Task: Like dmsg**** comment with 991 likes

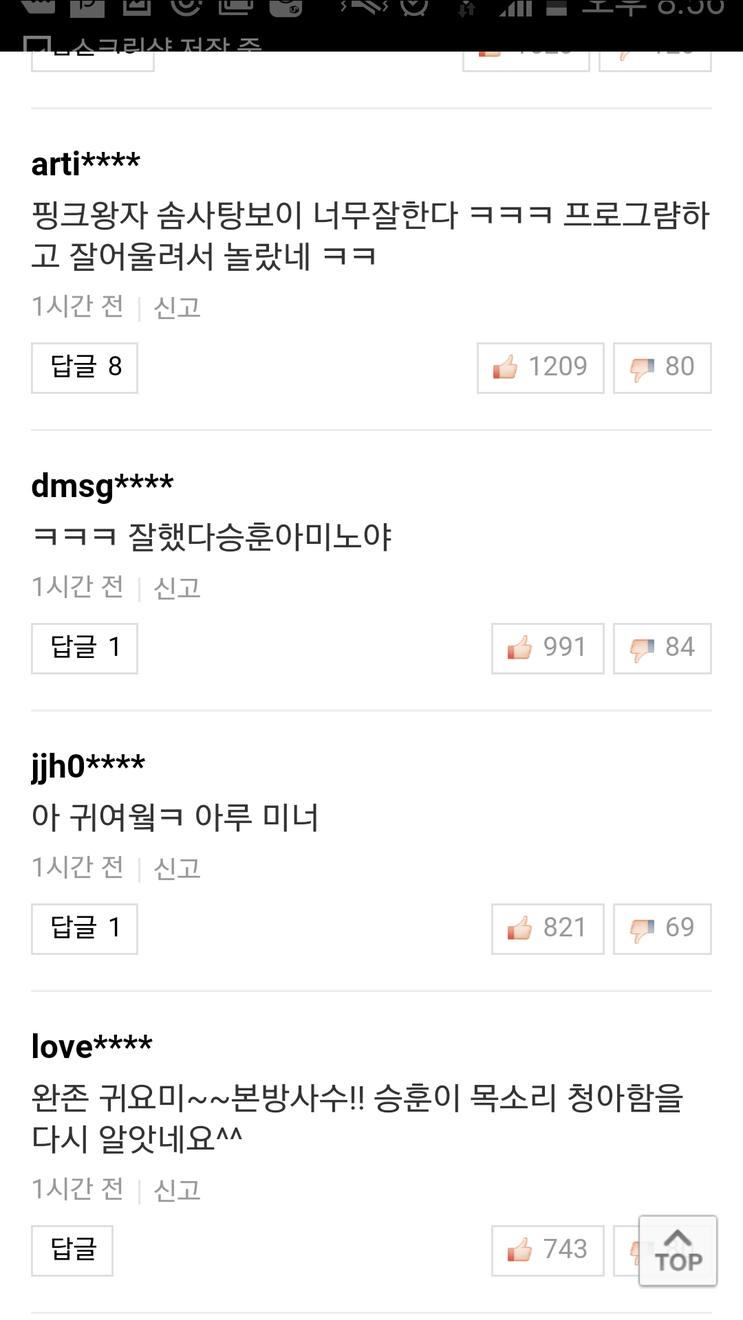Action: pos(547,648)
